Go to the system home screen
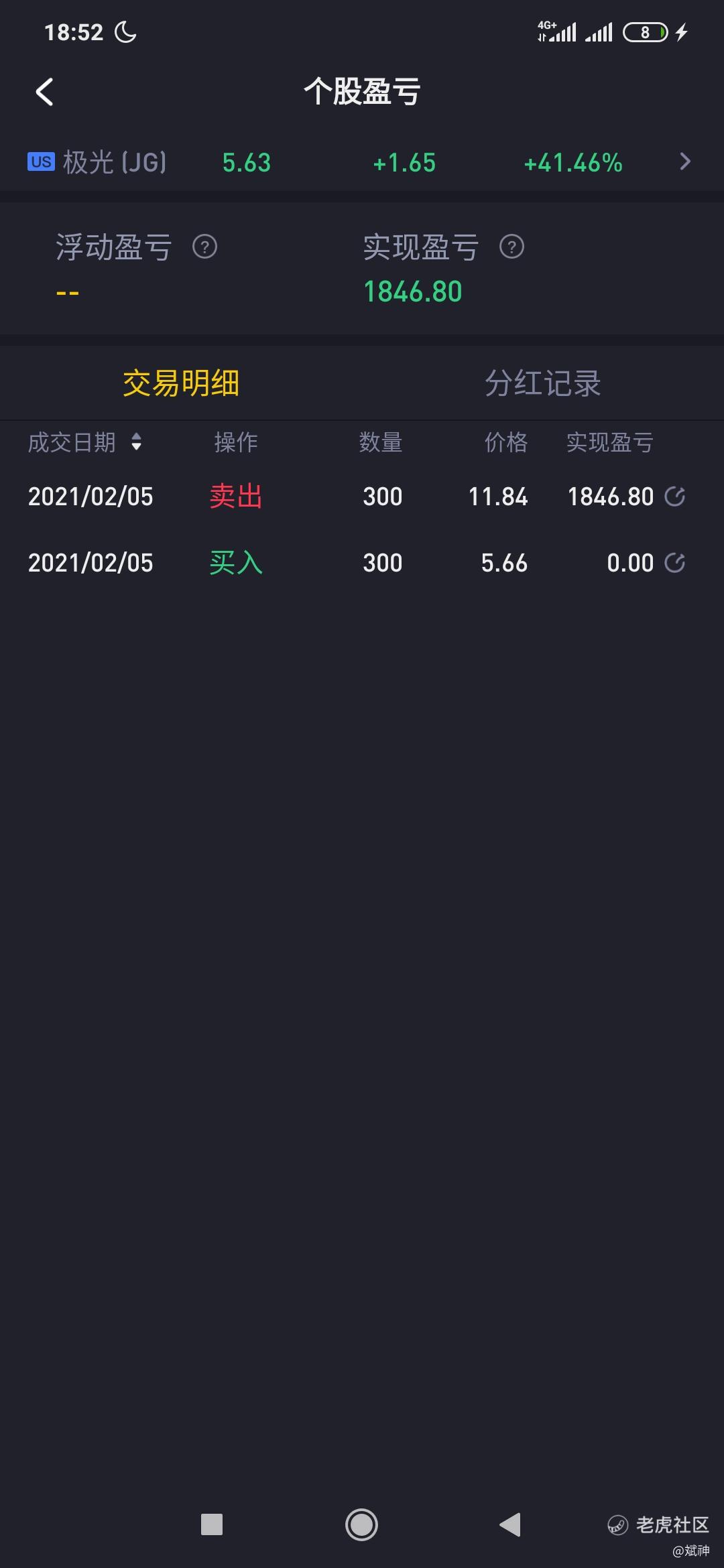724x1568 pixels. click(x=361, y=1524)
